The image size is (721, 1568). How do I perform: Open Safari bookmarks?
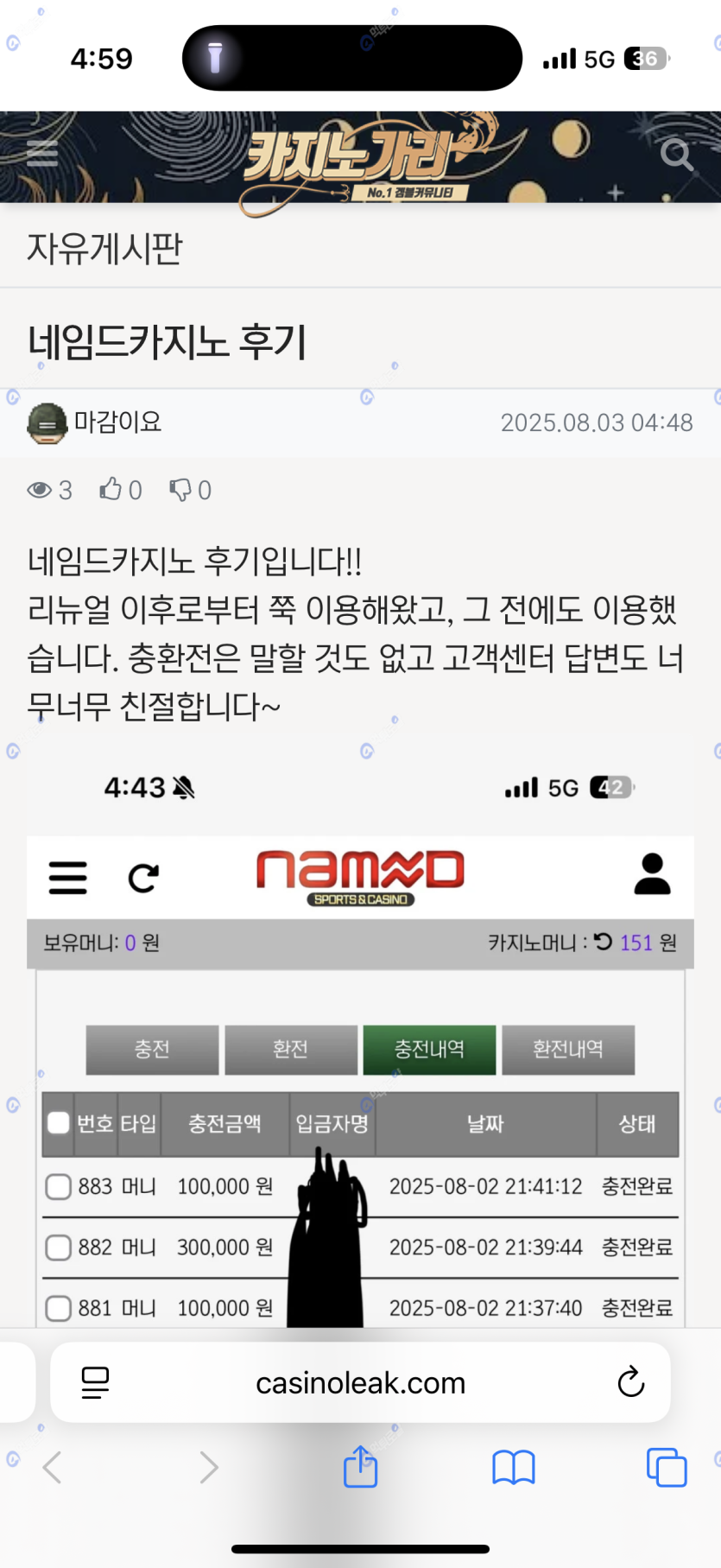514,1467
